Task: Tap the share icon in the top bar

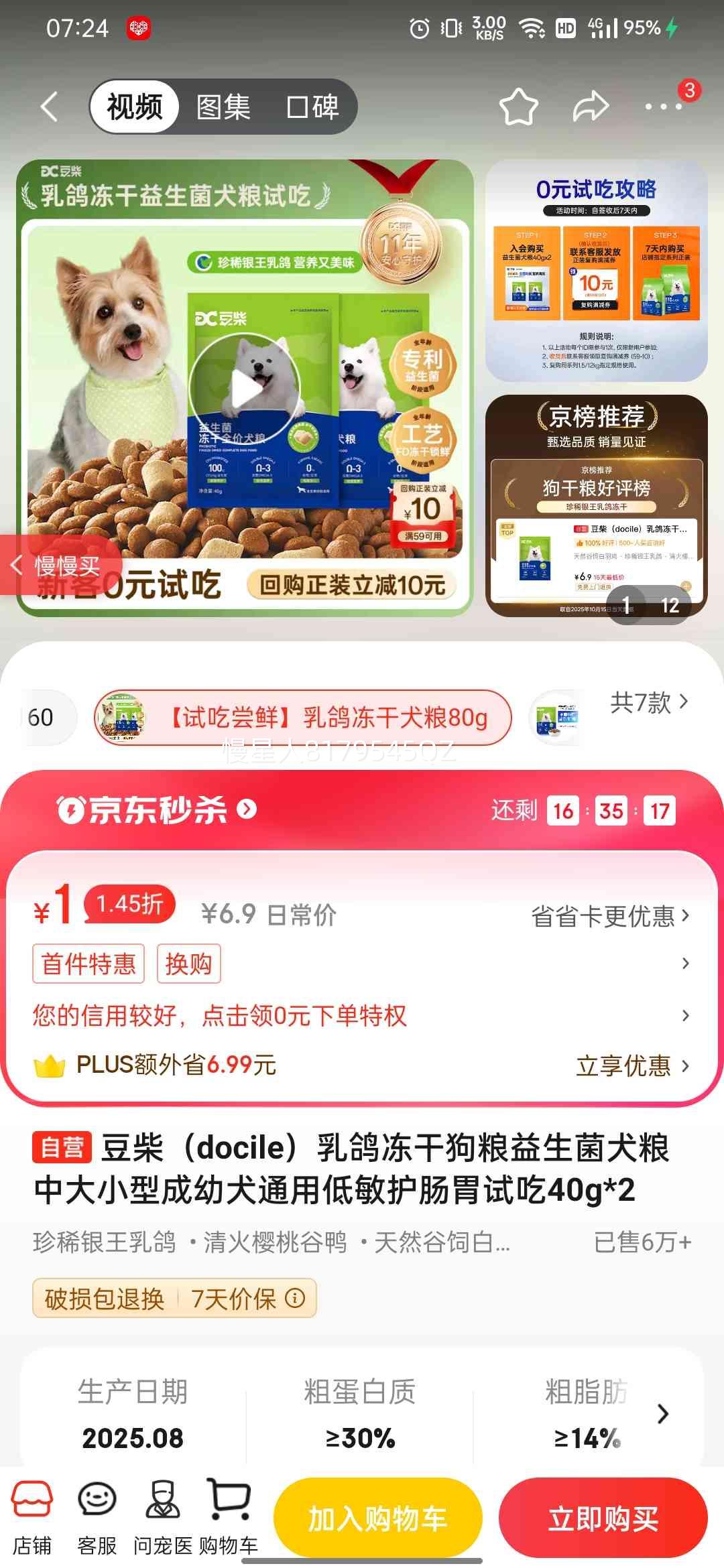Action: [591, 105]
